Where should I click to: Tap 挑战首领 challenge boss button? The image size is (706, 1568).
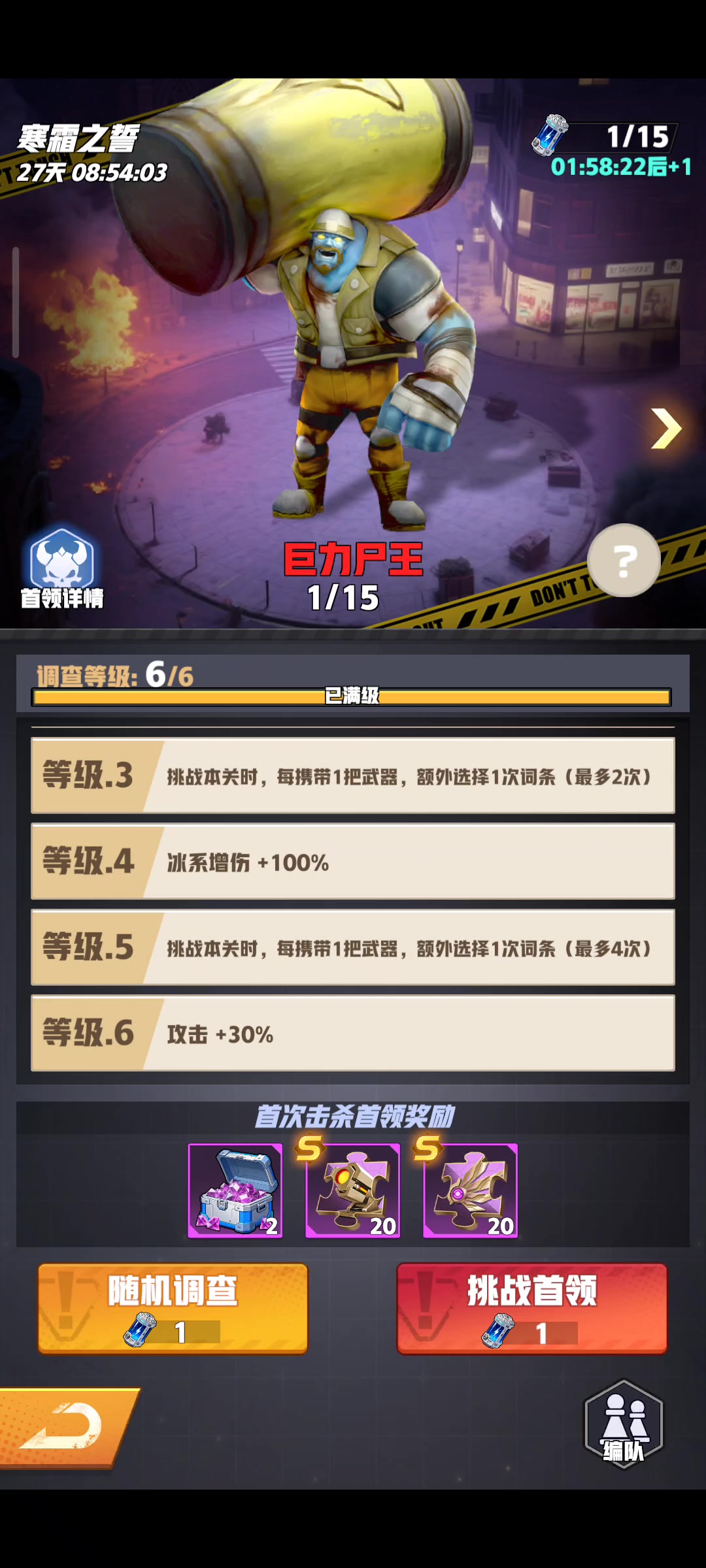point(531,1308)
